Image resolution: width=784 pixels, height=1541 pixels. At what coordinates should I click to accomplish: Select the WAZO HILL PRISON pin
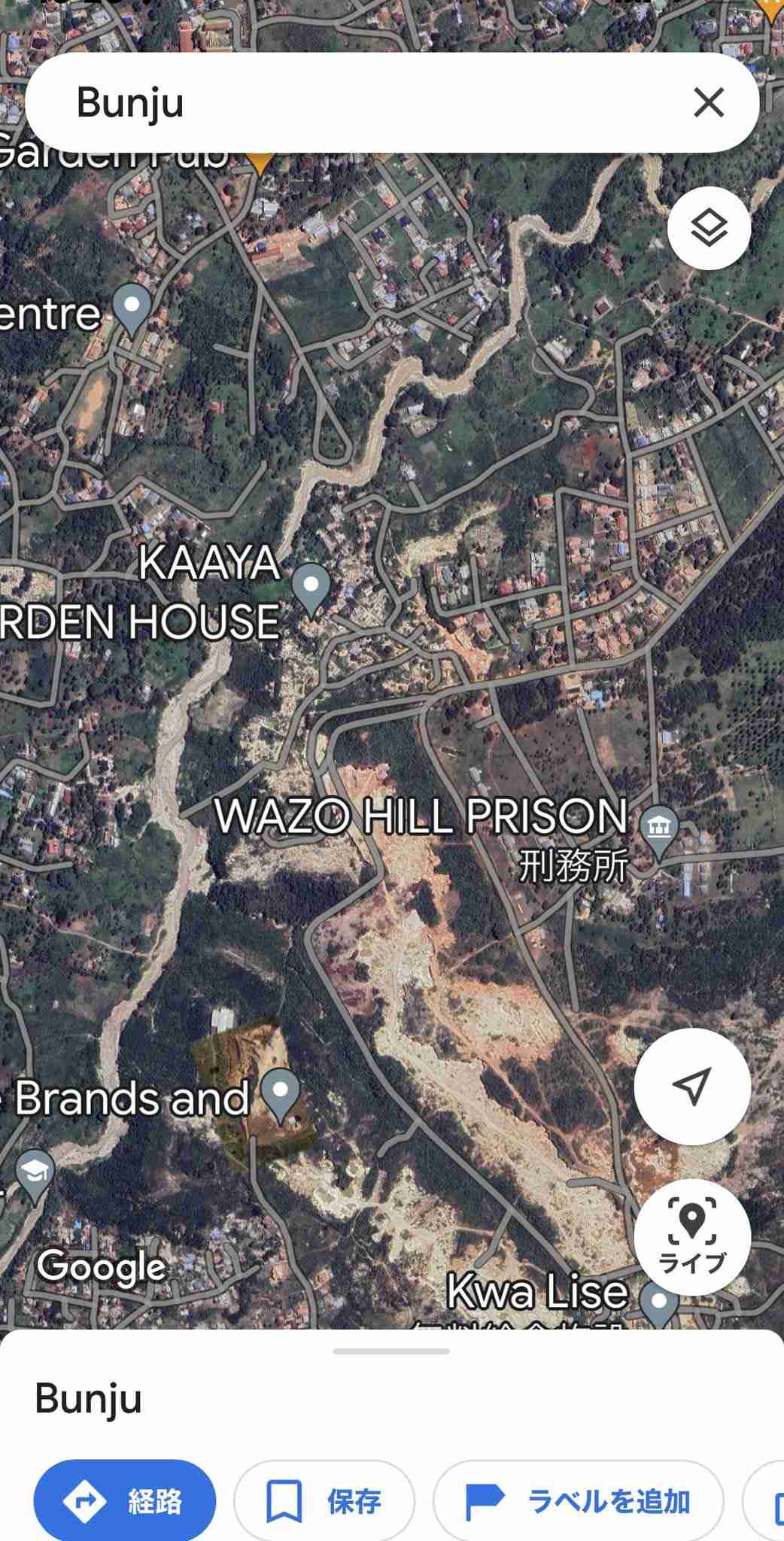tap(659, 832)
